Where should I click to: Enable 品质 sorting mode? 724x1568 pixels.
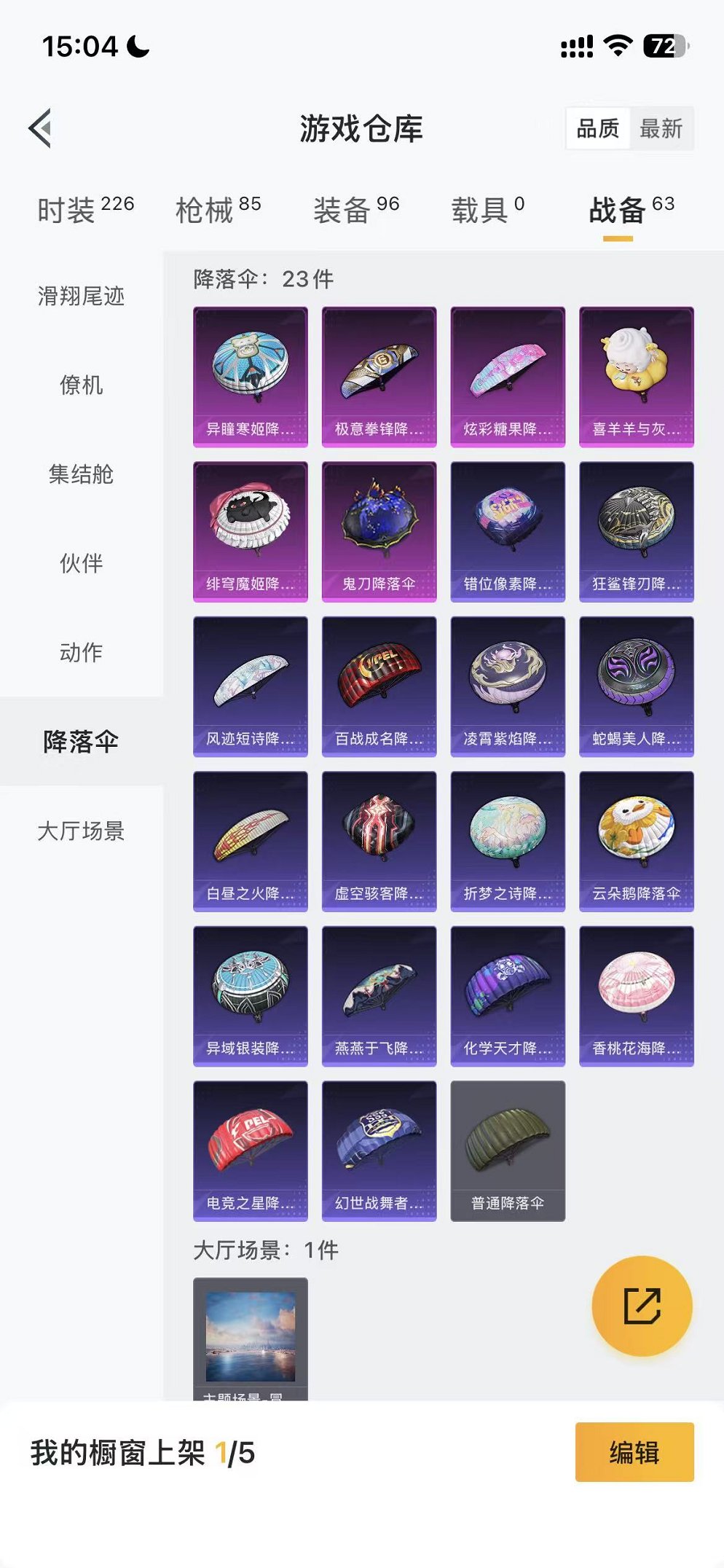click(599, 130)
